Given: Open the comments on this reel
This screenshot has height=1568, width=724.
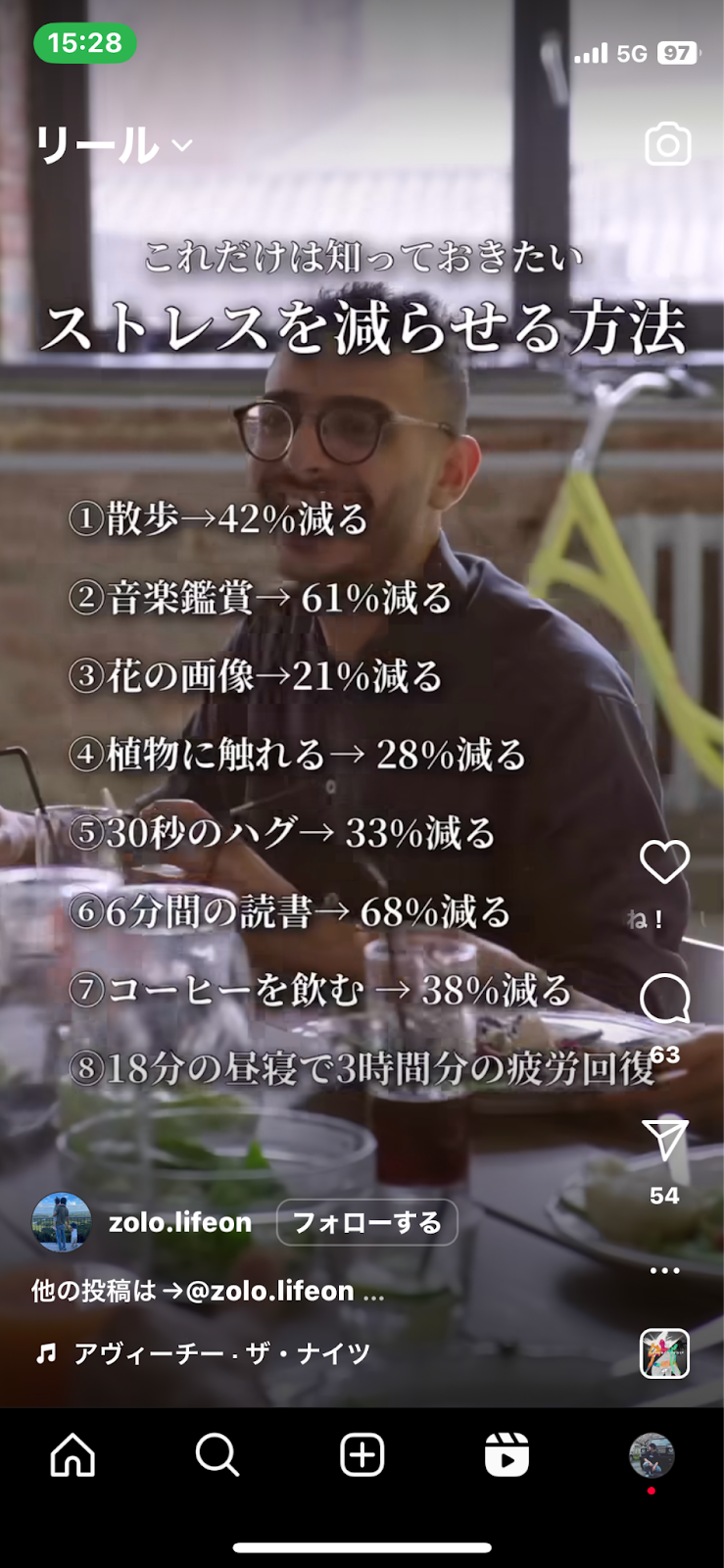Looking at the screenshot, I should coord(664,999).
